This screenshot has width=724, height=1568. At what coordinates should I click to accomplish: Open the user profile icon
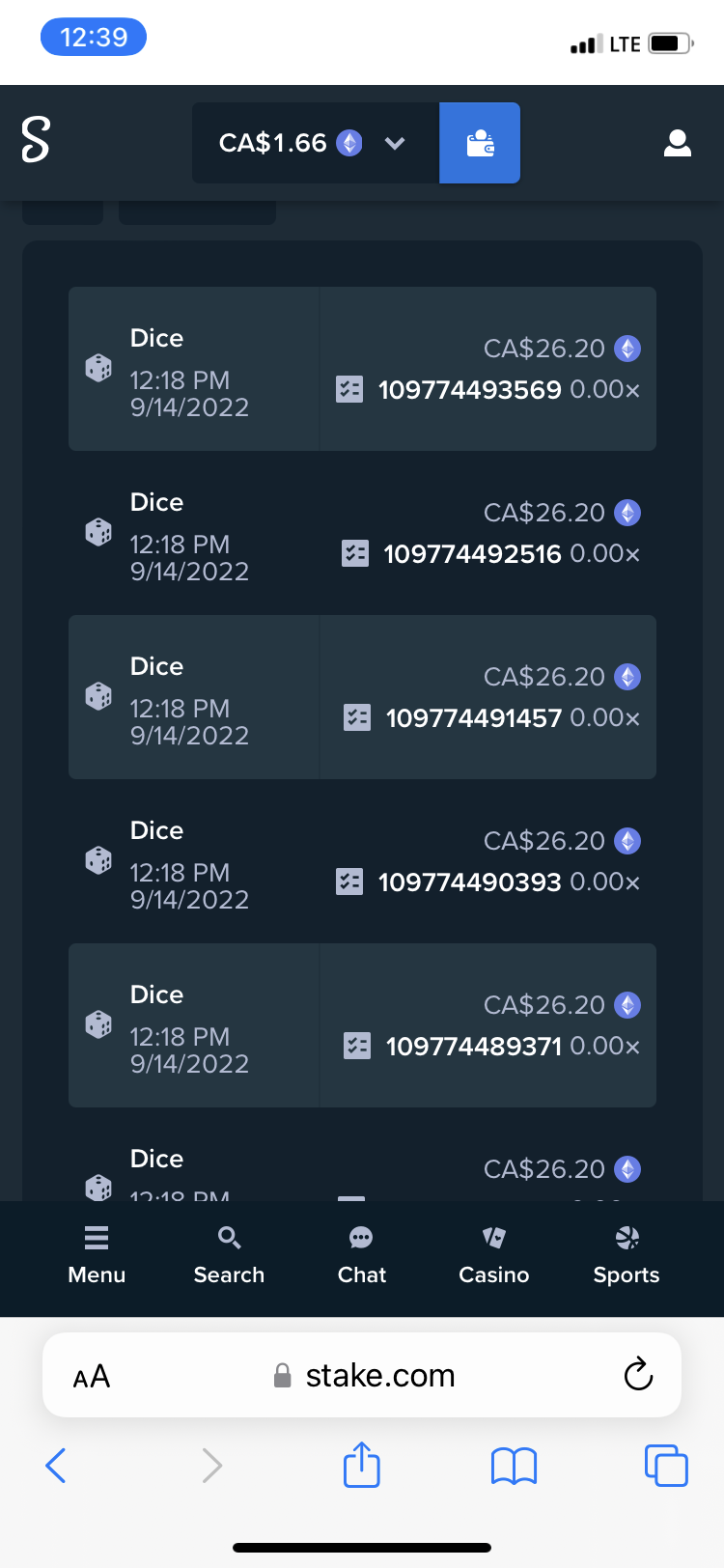coord(678,143)
